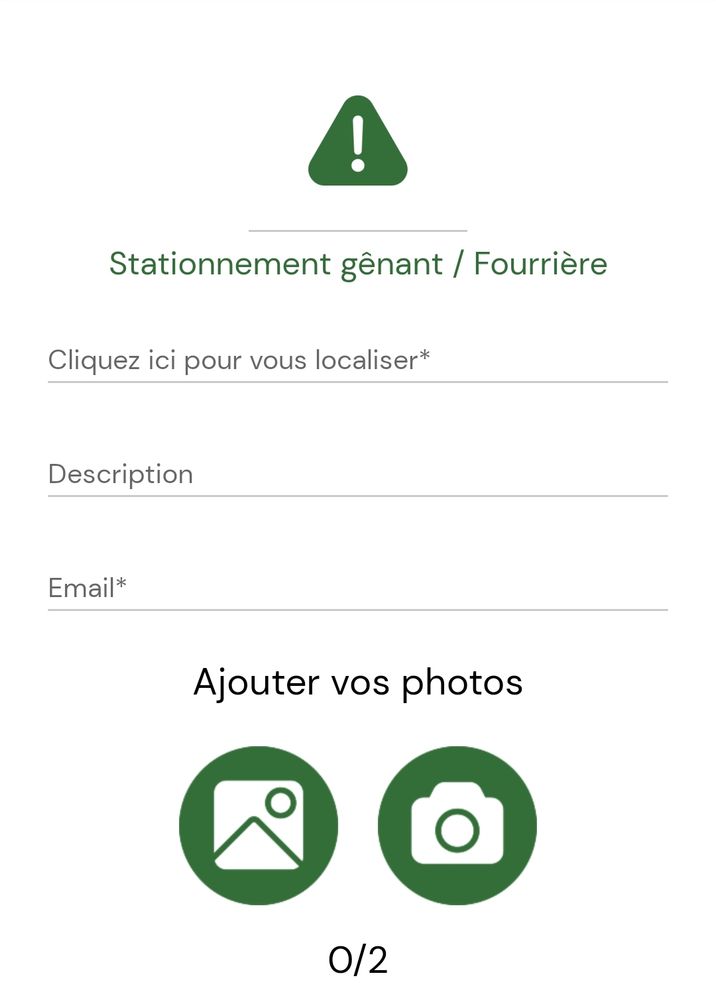Add a photo from the gallery
Screen dimensions: 716x1000
coord(258,825)
